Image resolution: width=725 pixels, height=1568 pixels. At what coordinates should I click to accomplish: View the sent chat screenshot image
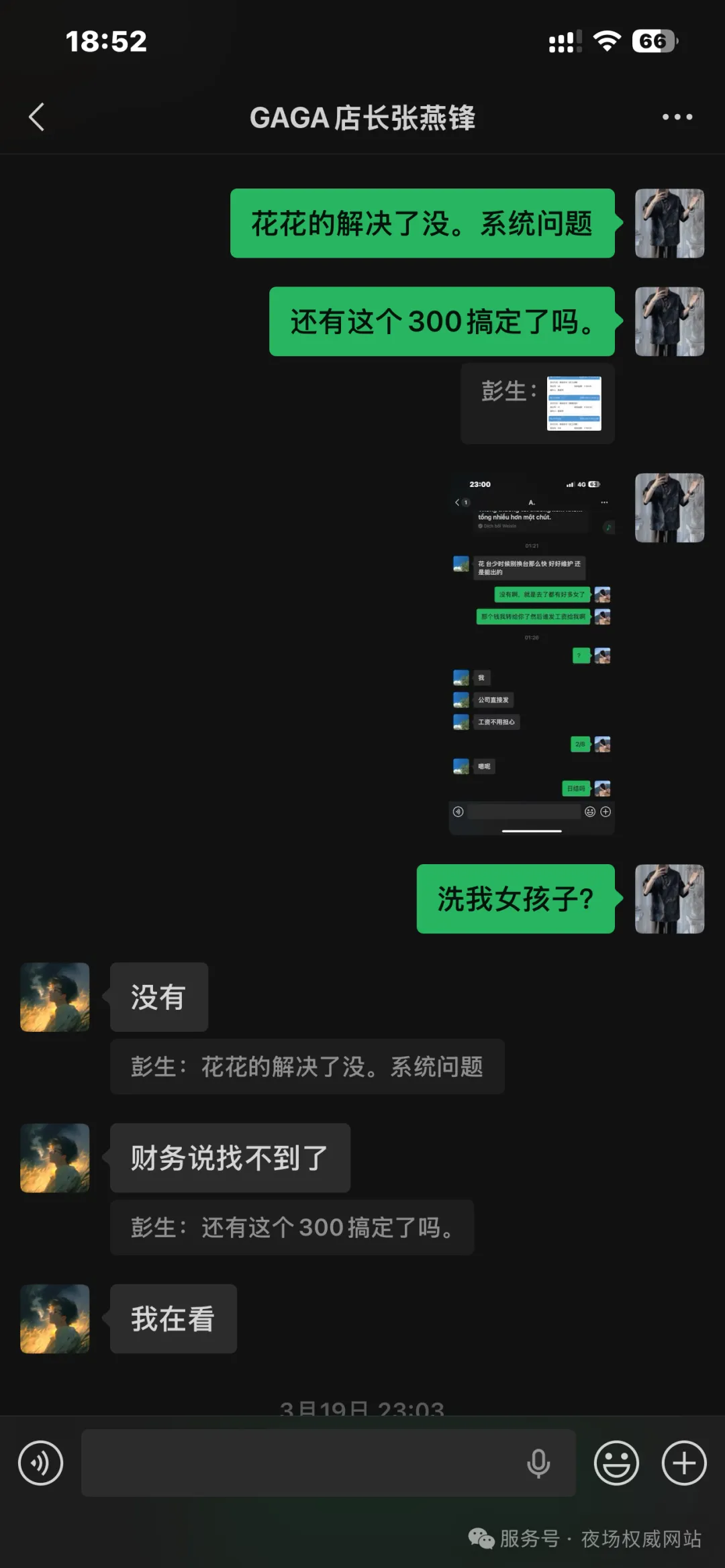click(x=532, y=654)
